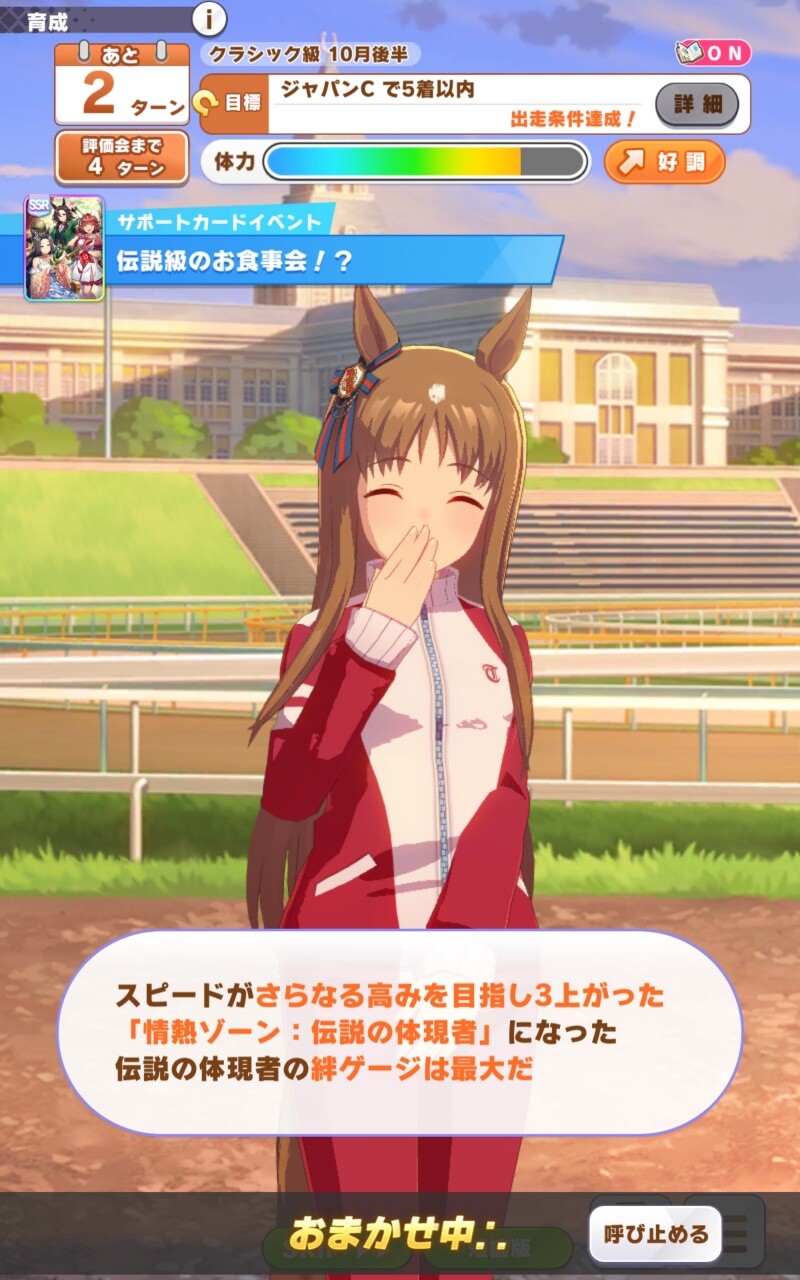Tap the event dialogue bubble to continue
This screenshot has width=800, height=1280.
coord(400,1032)
